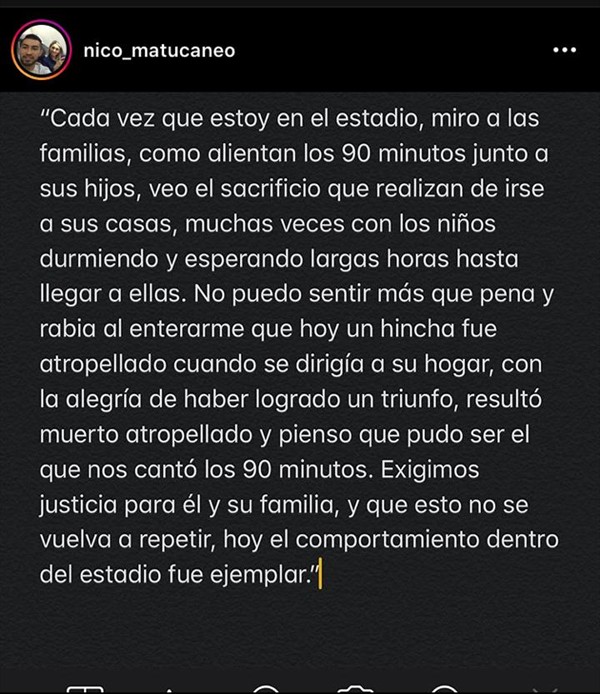Open the nico_matucaneo username link
This screenshot has width=600, height=694.
[160, 50]
